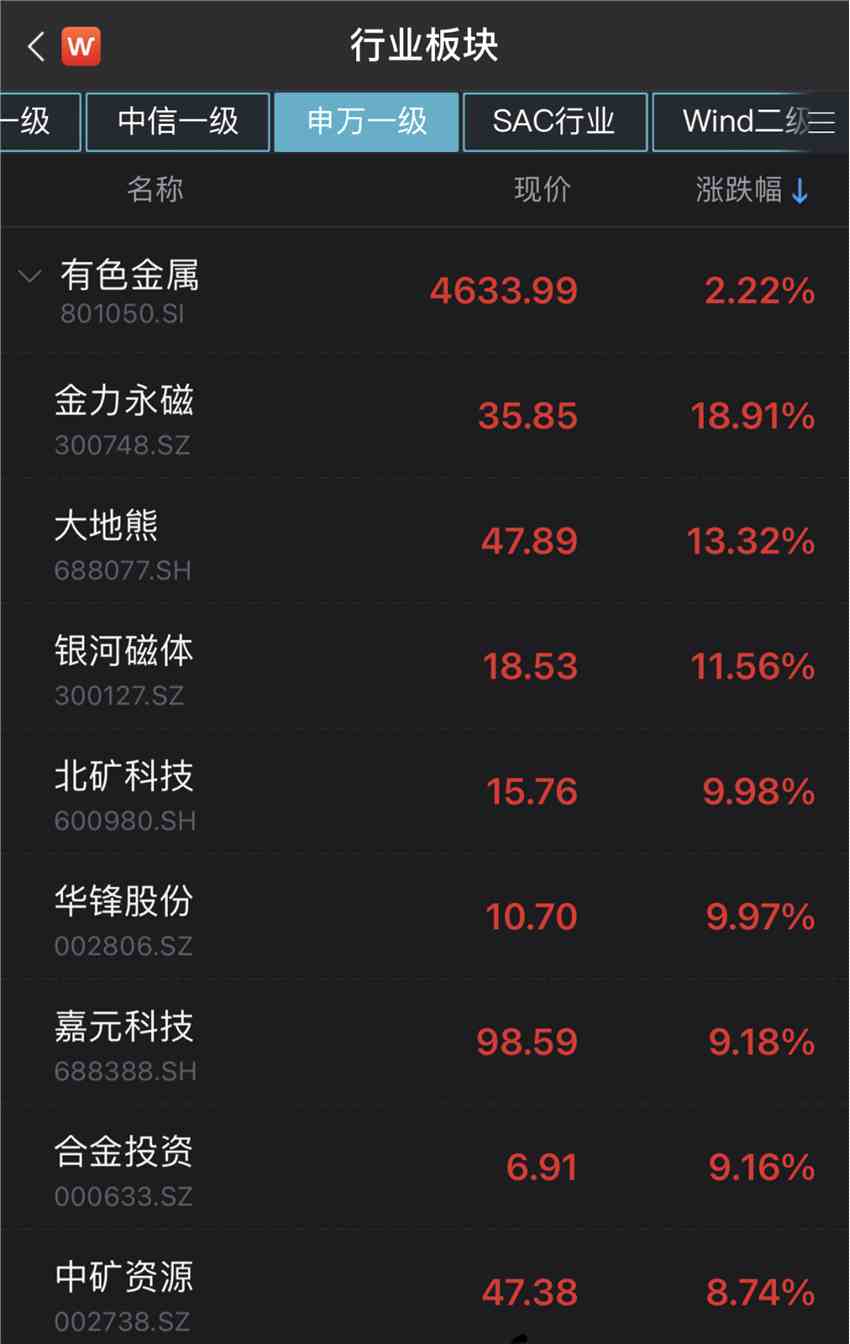Collapse the 有色金属 sector row

pos(30,276)
